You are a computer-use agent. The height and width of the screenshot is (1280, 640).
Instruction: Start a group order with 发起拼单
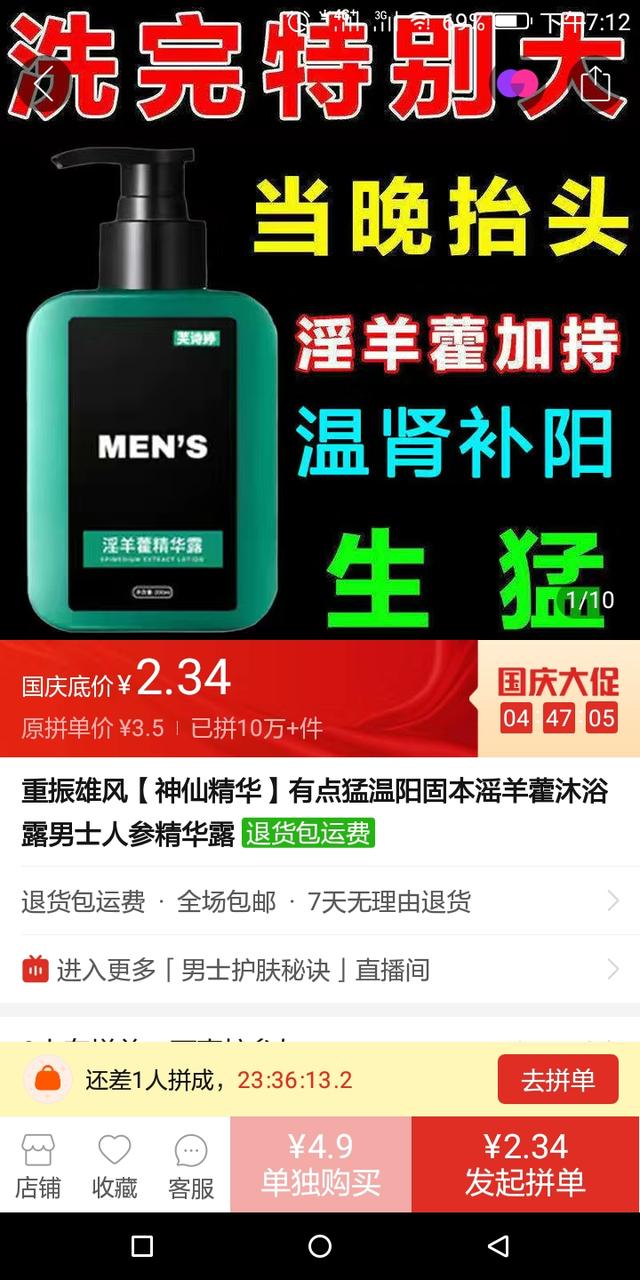pos(525,1165)
